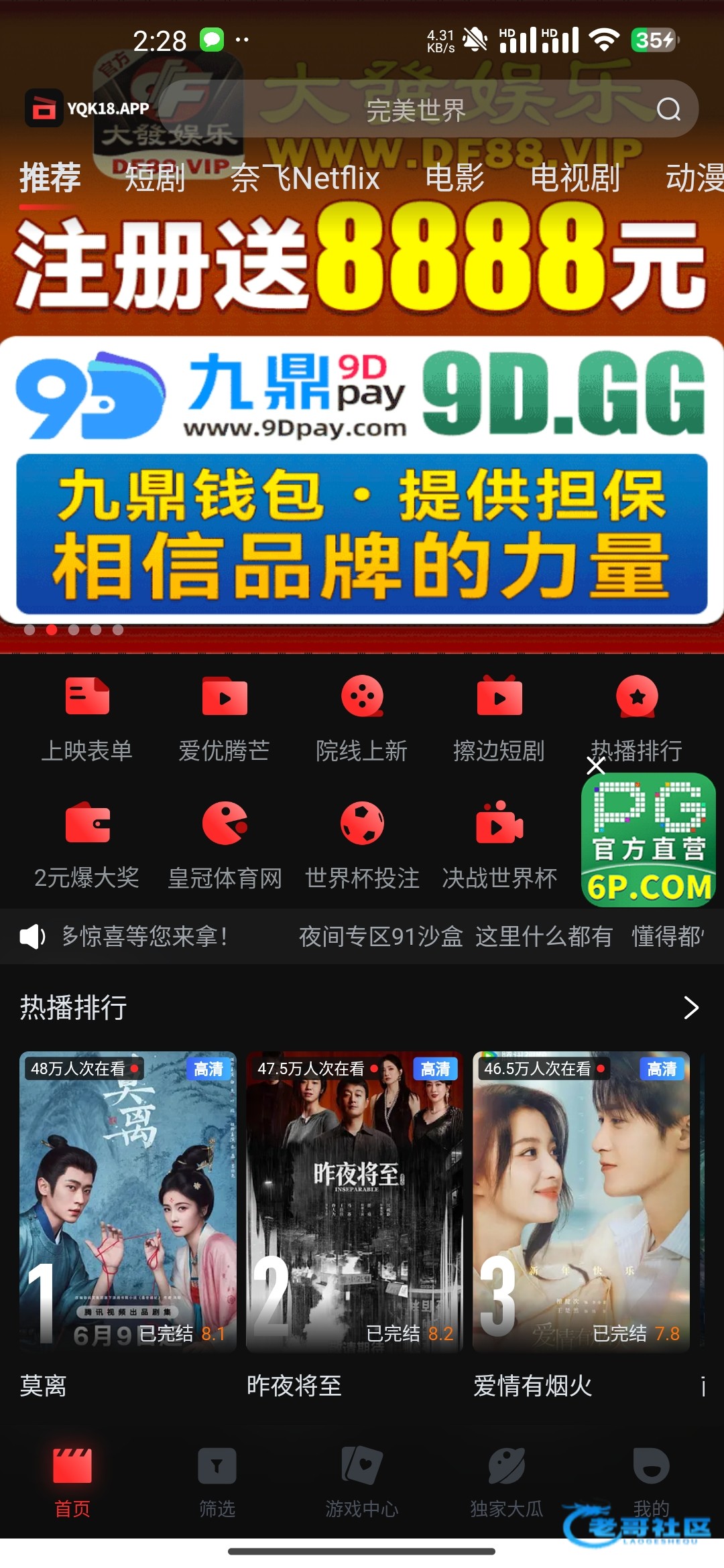Tap the search magnifier icon
The image size is (724, 1568).
pyautogui.click(x=668, y=109)
